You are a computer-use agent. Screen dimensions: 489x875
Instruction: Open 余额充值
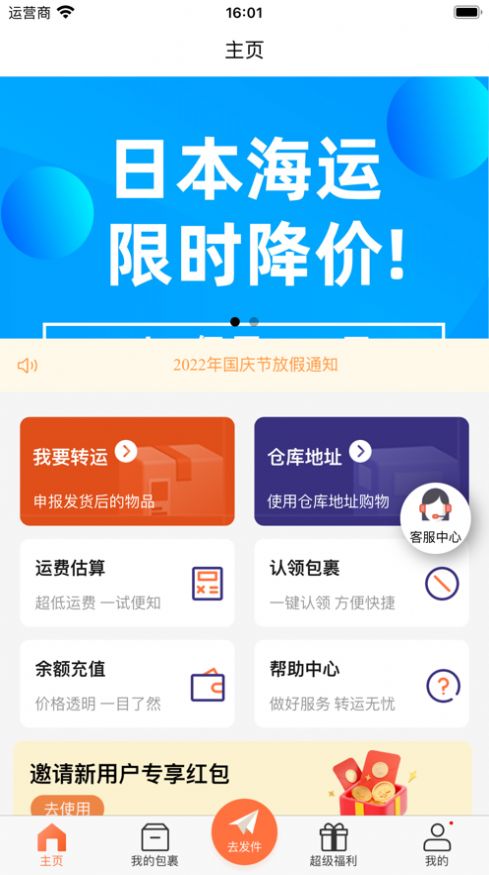coord(127,684)
